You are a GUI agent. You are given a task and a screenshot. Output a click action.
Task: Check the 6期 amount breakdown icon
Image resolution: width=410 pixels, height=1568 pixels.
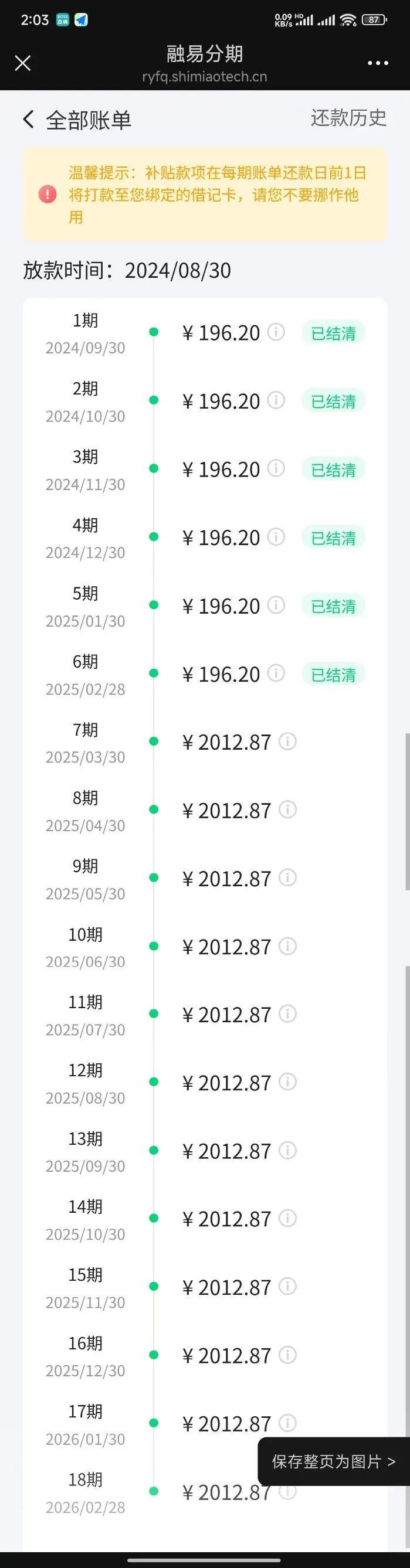pos(276,672)
